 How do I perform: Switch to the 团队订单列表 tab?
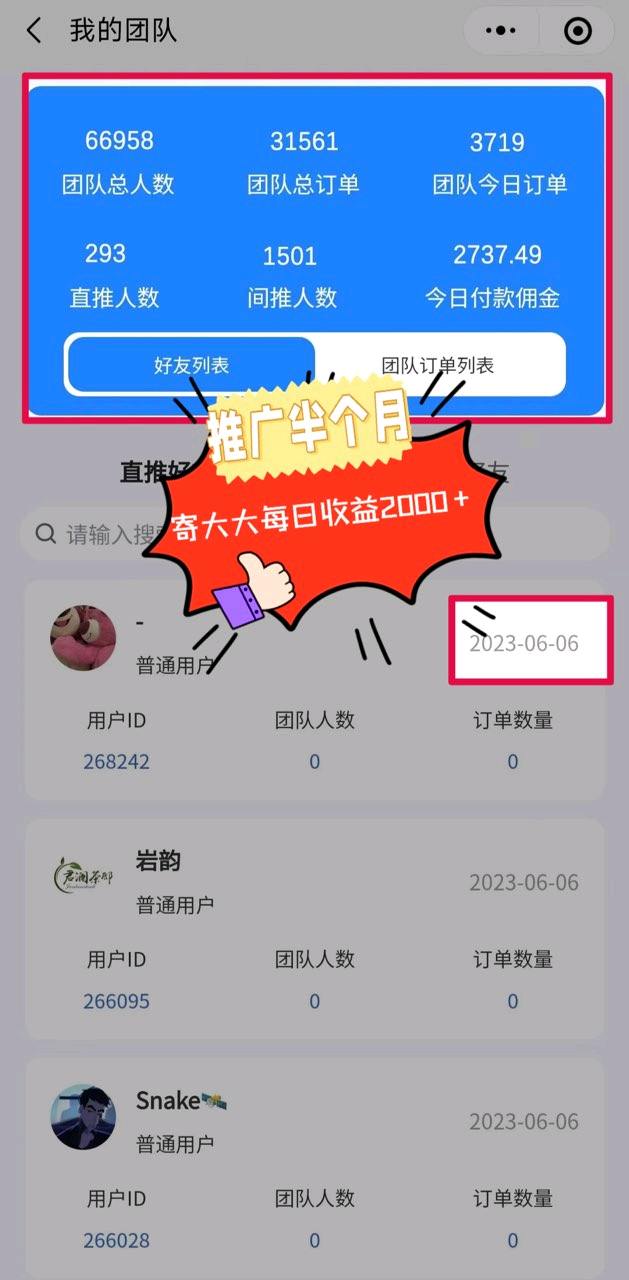click(x=438, y=365)
